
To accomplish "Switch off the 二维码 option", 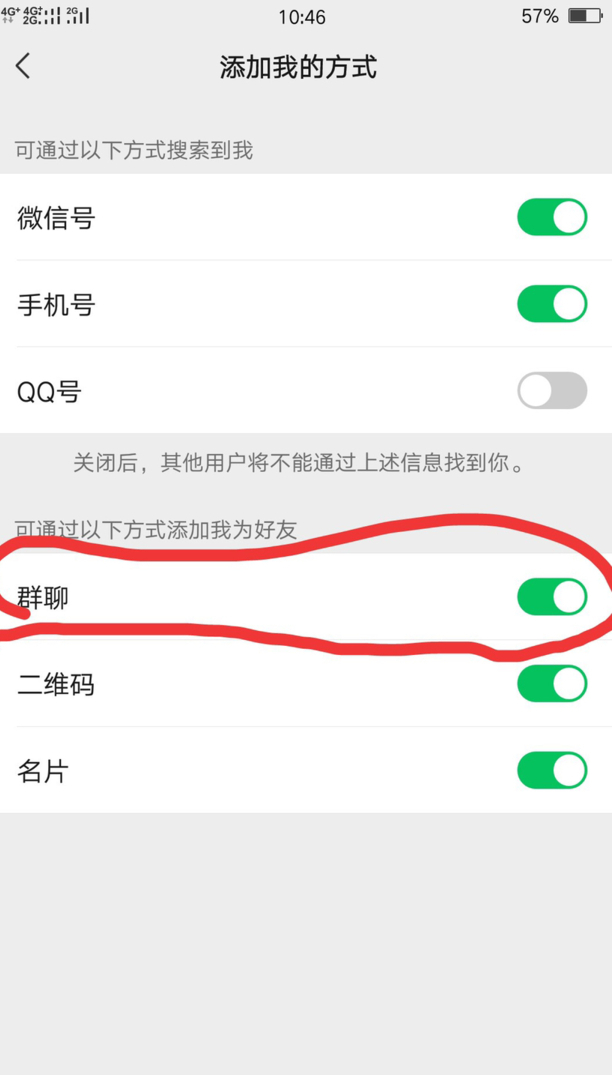I will pos(552,684).
